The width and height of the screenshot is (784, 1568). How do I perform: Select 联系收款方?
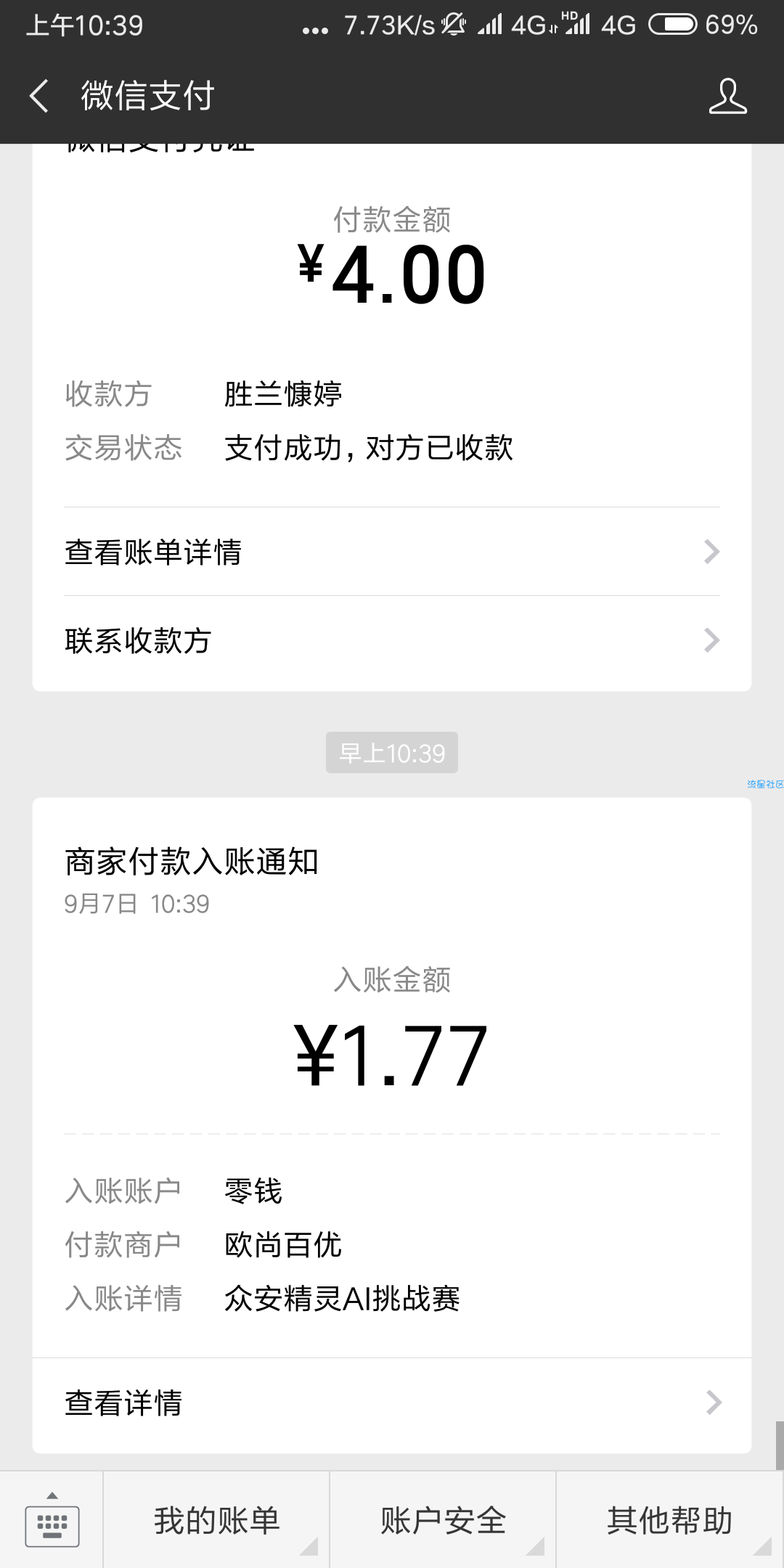pos(392,641)
